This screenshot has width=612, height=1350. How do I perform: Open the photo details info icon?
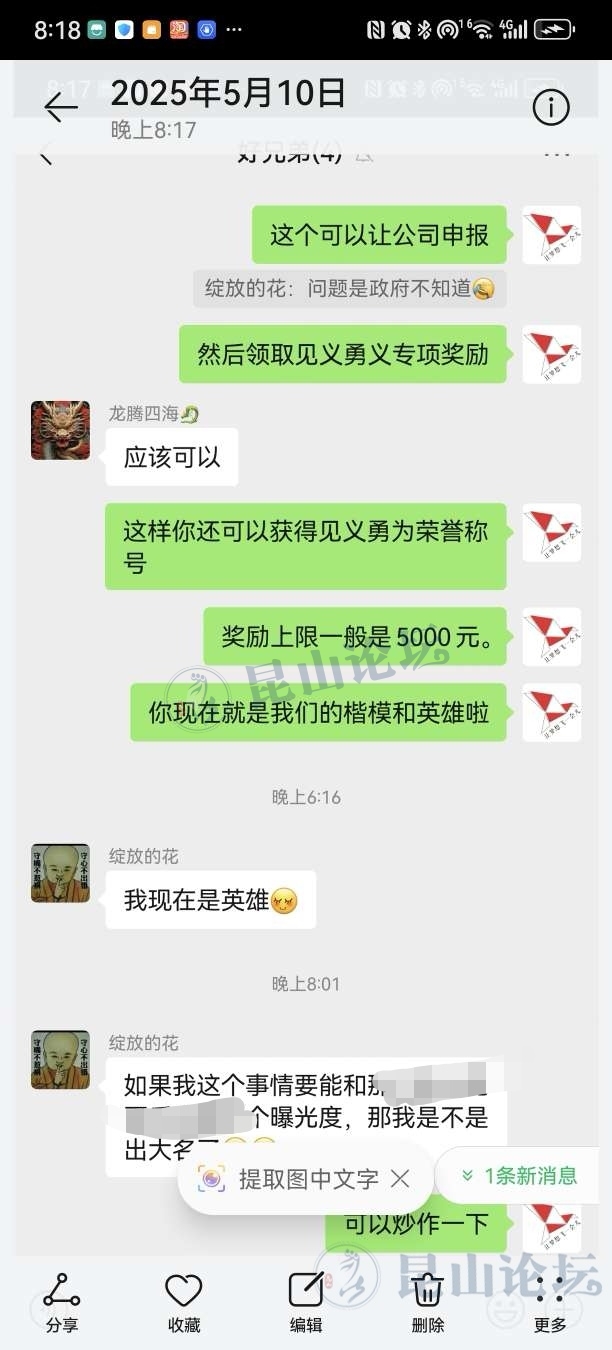point(551,107)
